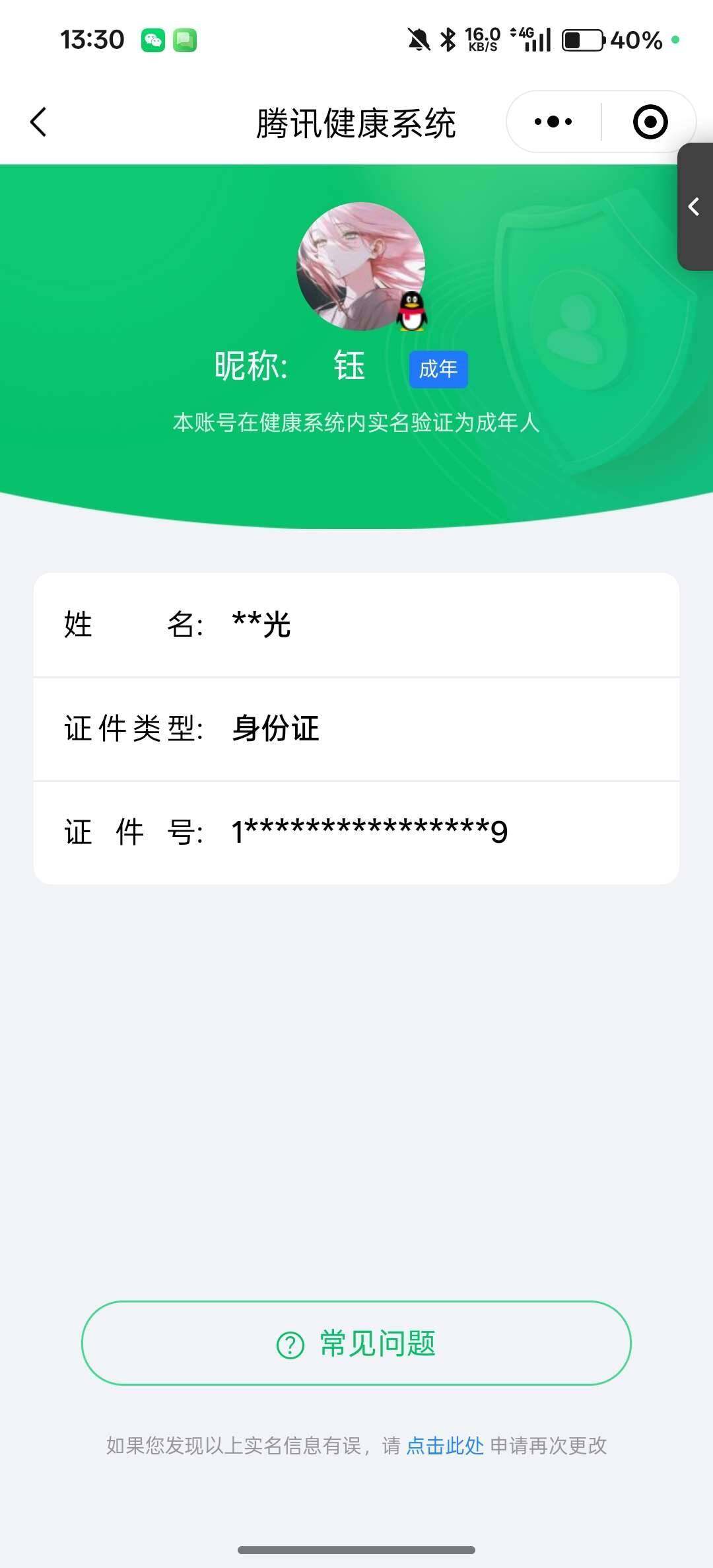Viewport: 713px width, 1568px height.
Task: Tap the WeChat icon in the status bar
Action: 153,40
